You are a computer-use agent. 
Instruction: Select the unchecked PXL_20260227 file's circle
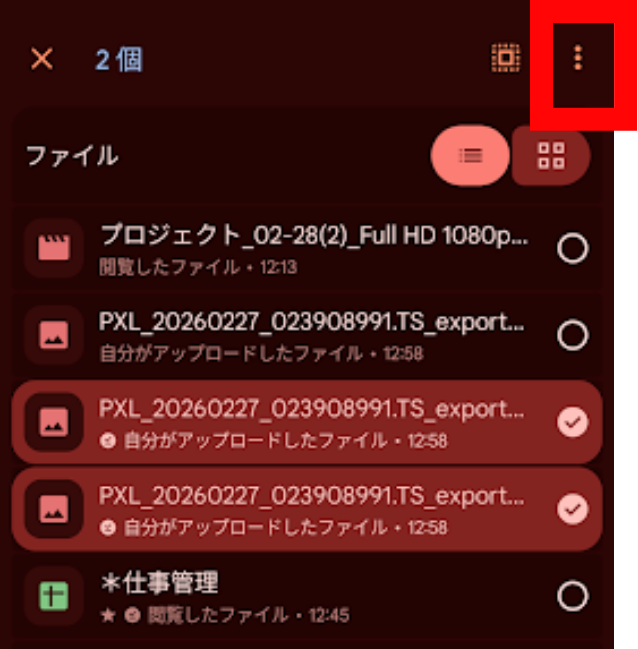pyautogui.click(x=572, y=335)
